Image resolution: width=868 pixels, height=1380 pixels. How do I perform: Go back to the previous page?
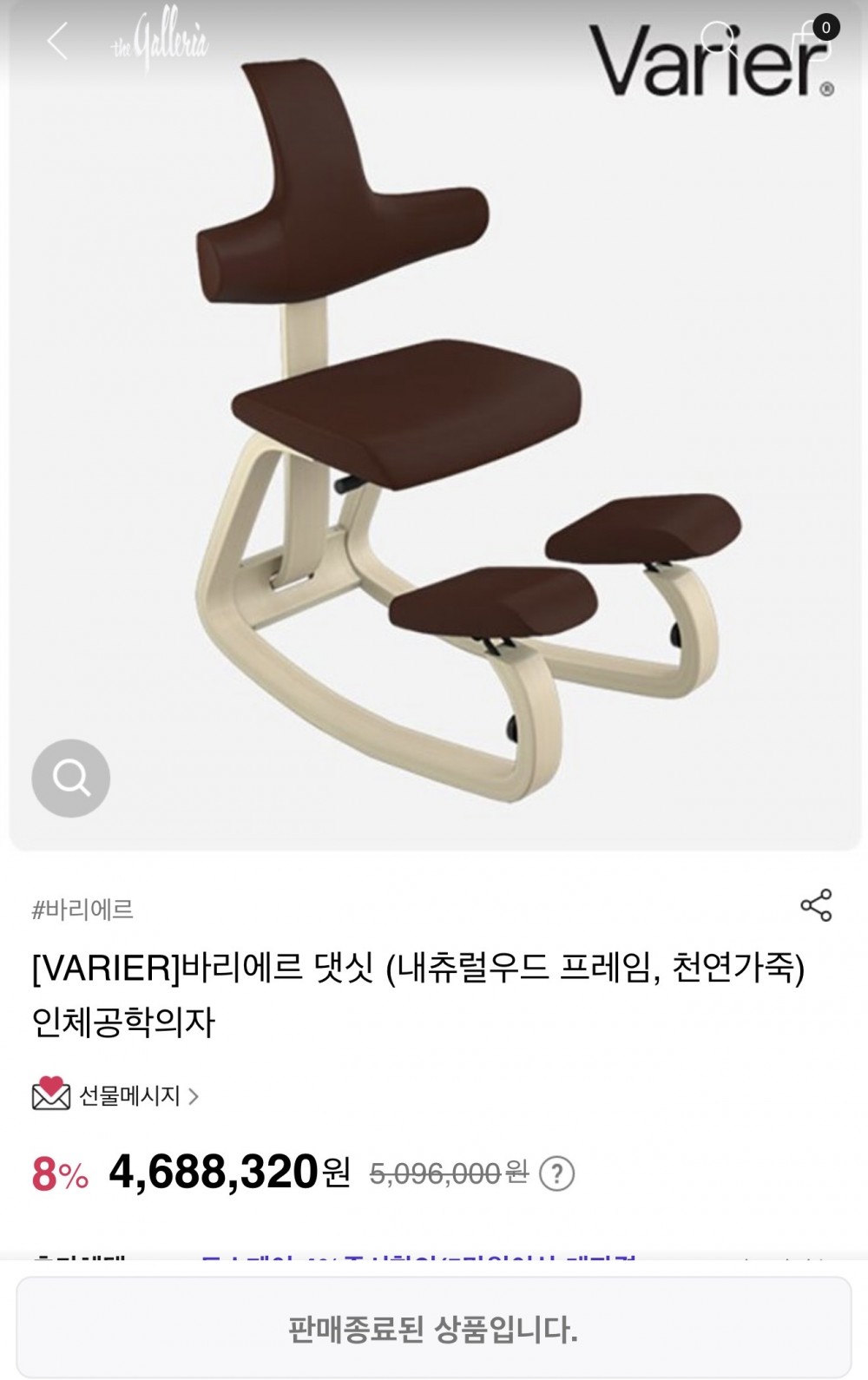[x=57, y=41]
